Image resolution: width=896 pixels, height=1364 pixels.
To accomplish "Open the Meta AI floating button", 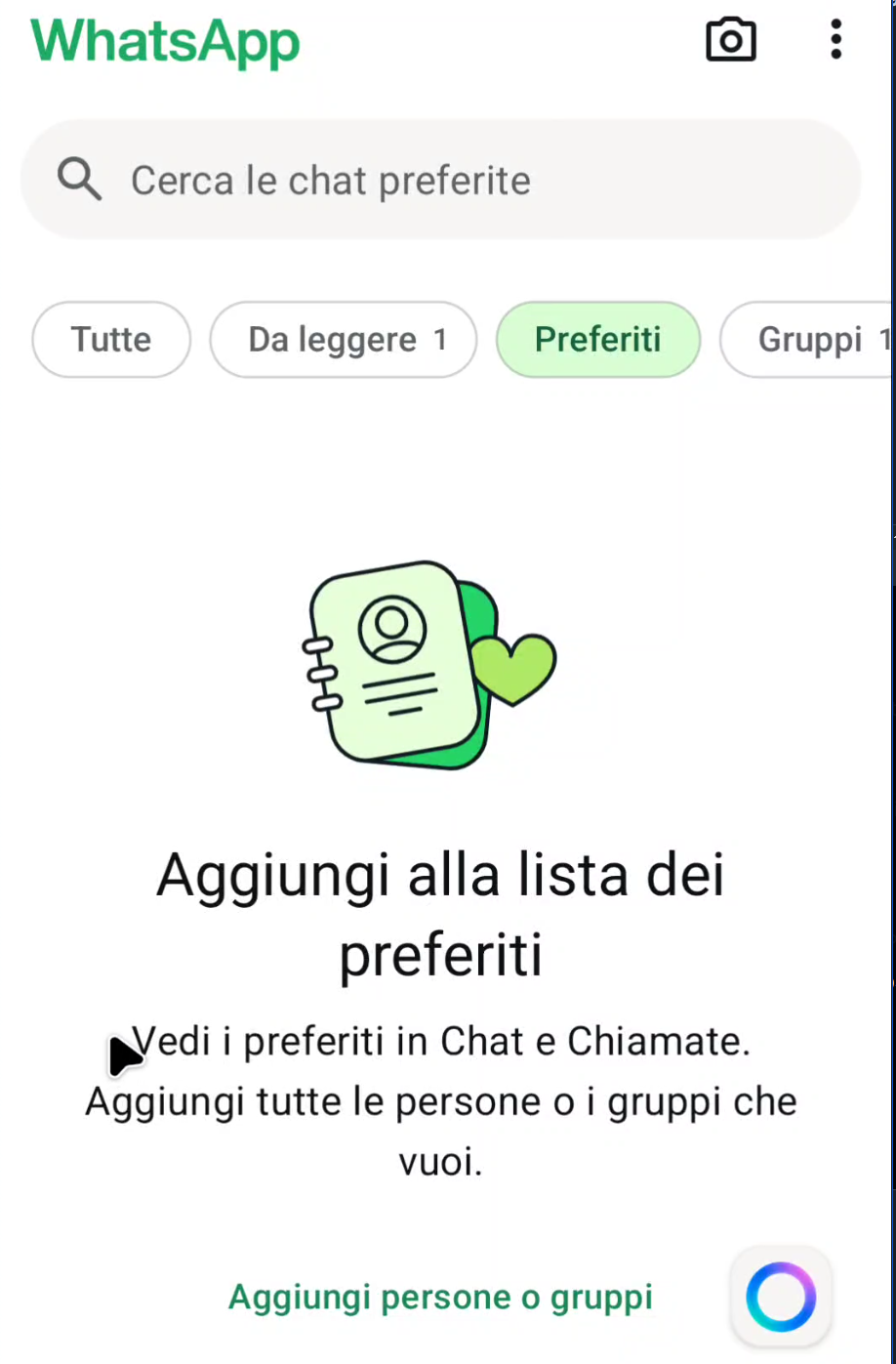I will point(781,1298).
